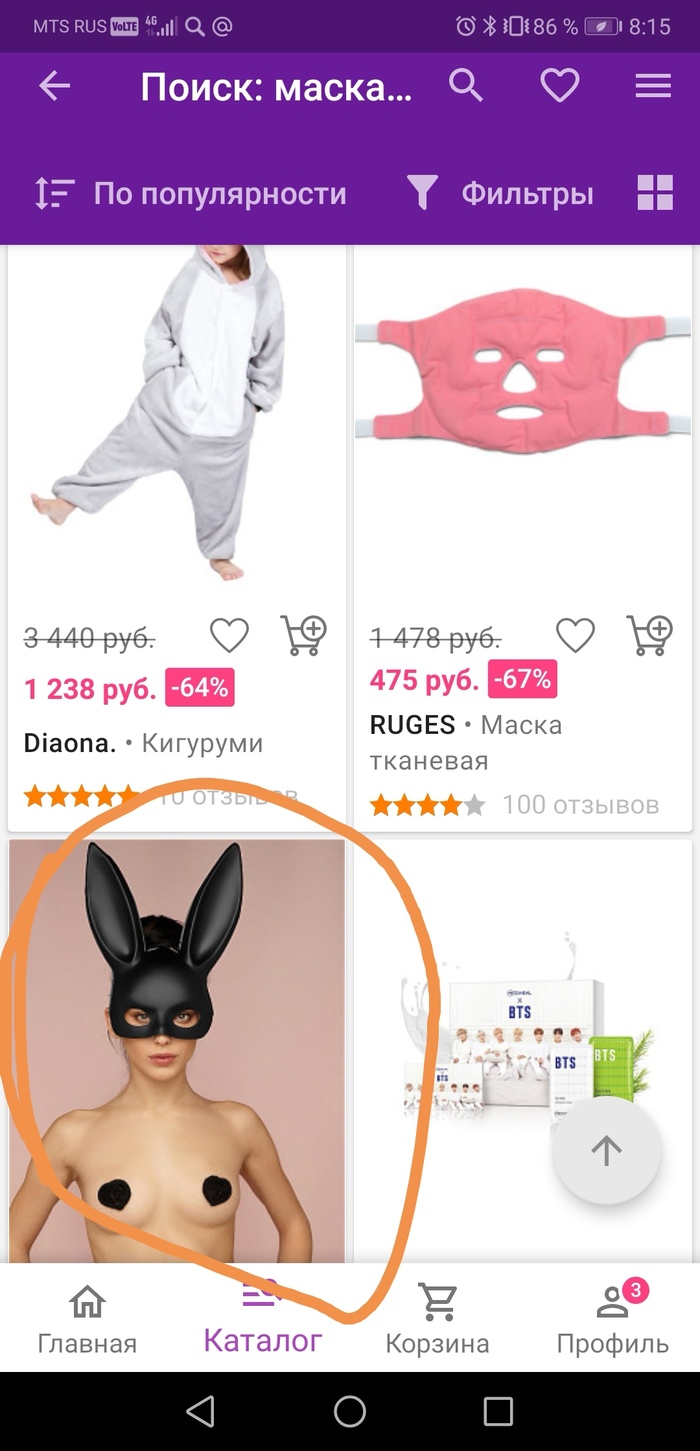Add Diaona Кигуруми to cart
The height and width of the screenshot is (1451, 700).
pos(304,634)
